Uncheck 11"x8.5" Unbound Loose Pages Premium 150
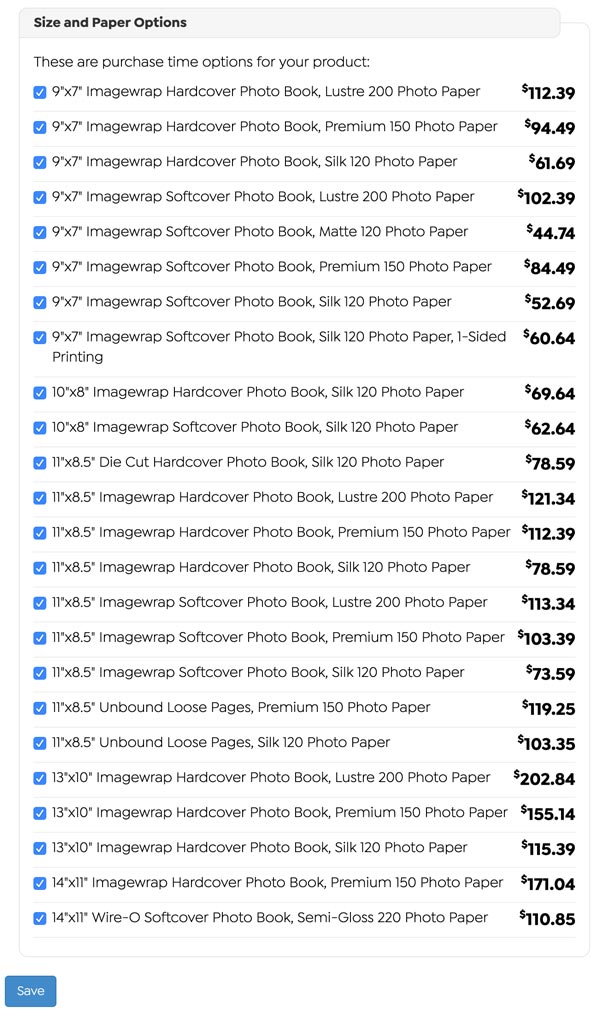The height and width of the screenshot is (1016, 600). click(40, 708)
